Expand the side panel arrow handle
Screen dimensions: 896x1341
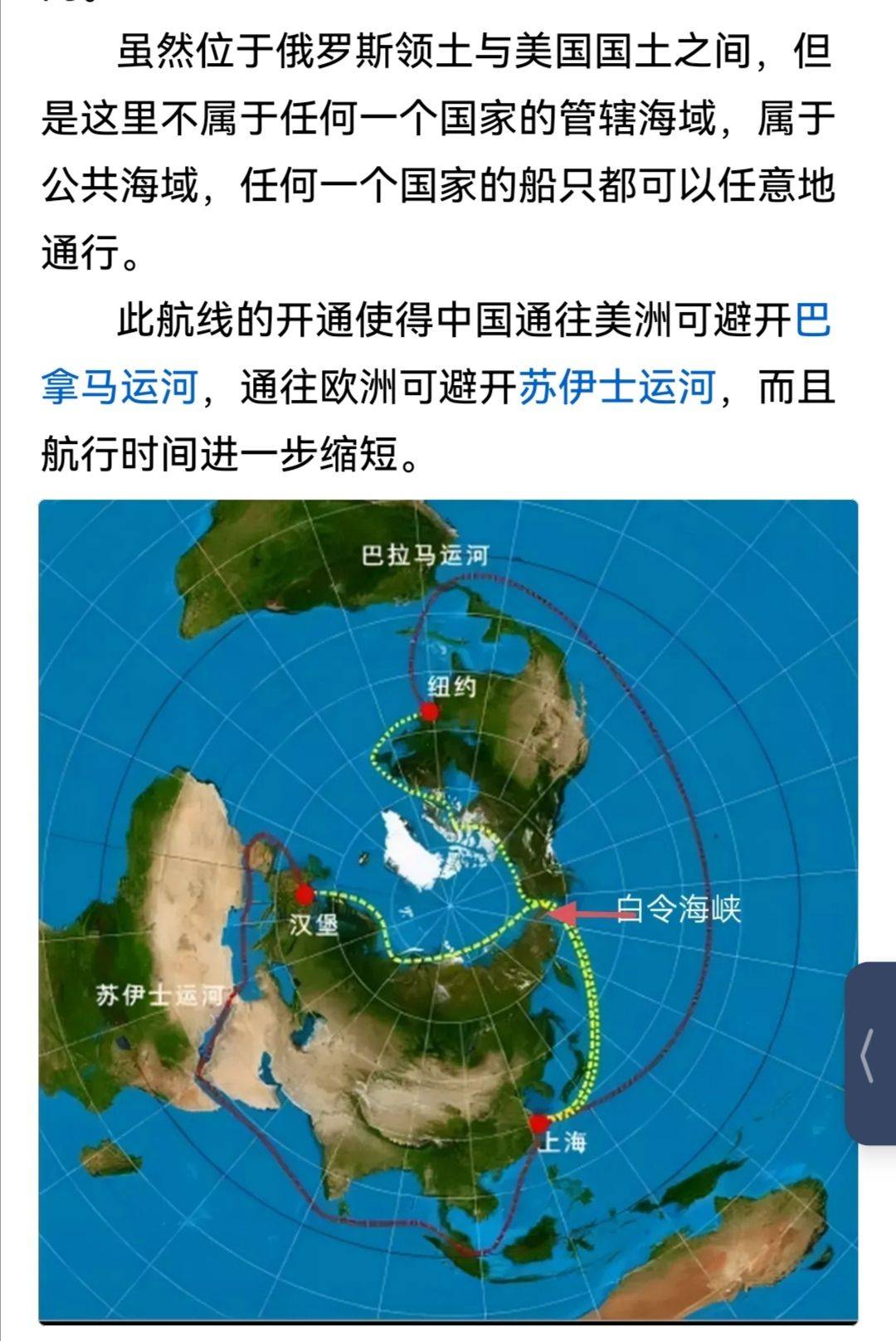coord(869,1054)
